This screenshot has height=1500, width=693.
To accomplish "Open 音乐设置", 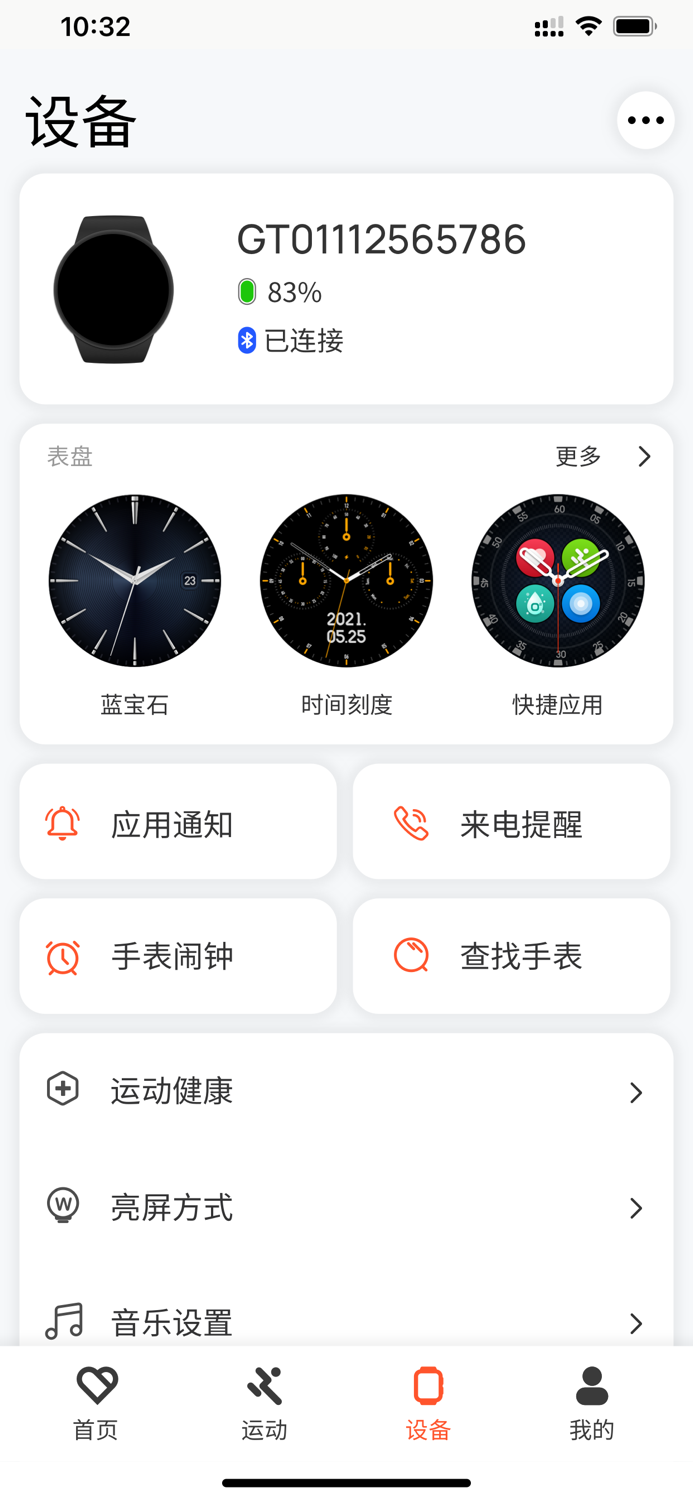I will tap(346, 1322).
